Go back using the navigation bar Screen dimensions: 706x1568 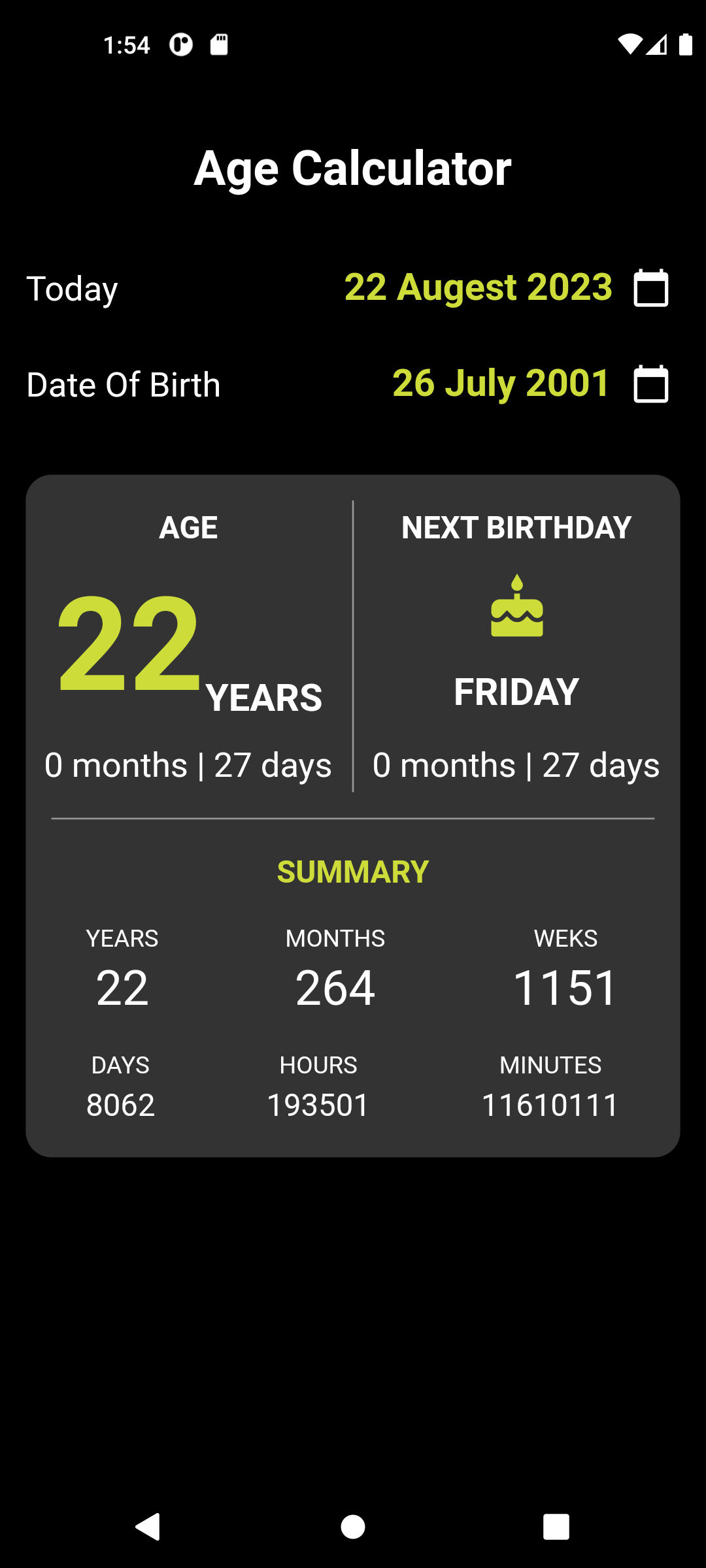click(148, 1527)
